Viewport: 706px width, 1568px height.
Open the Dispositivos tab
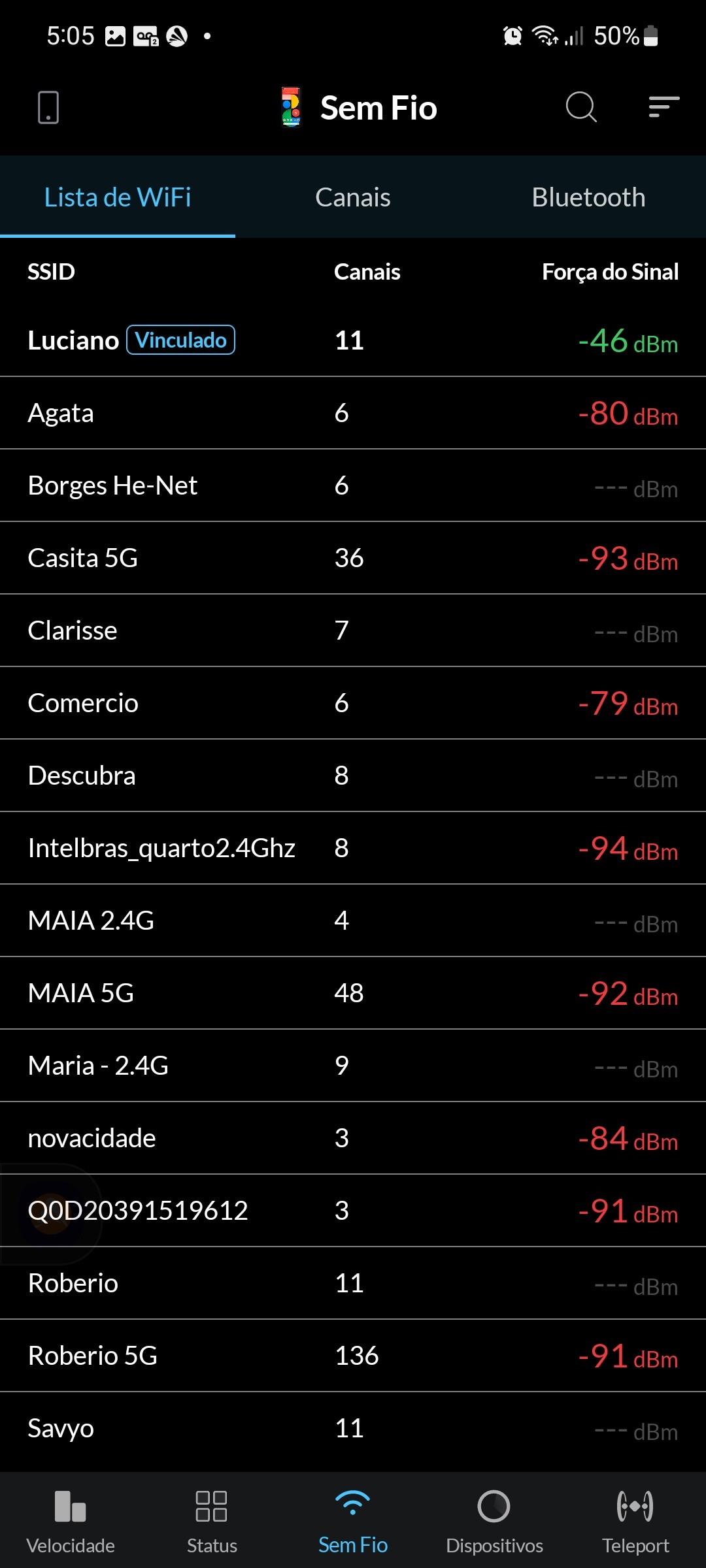pyautogui.click(x=494, y=1520)
